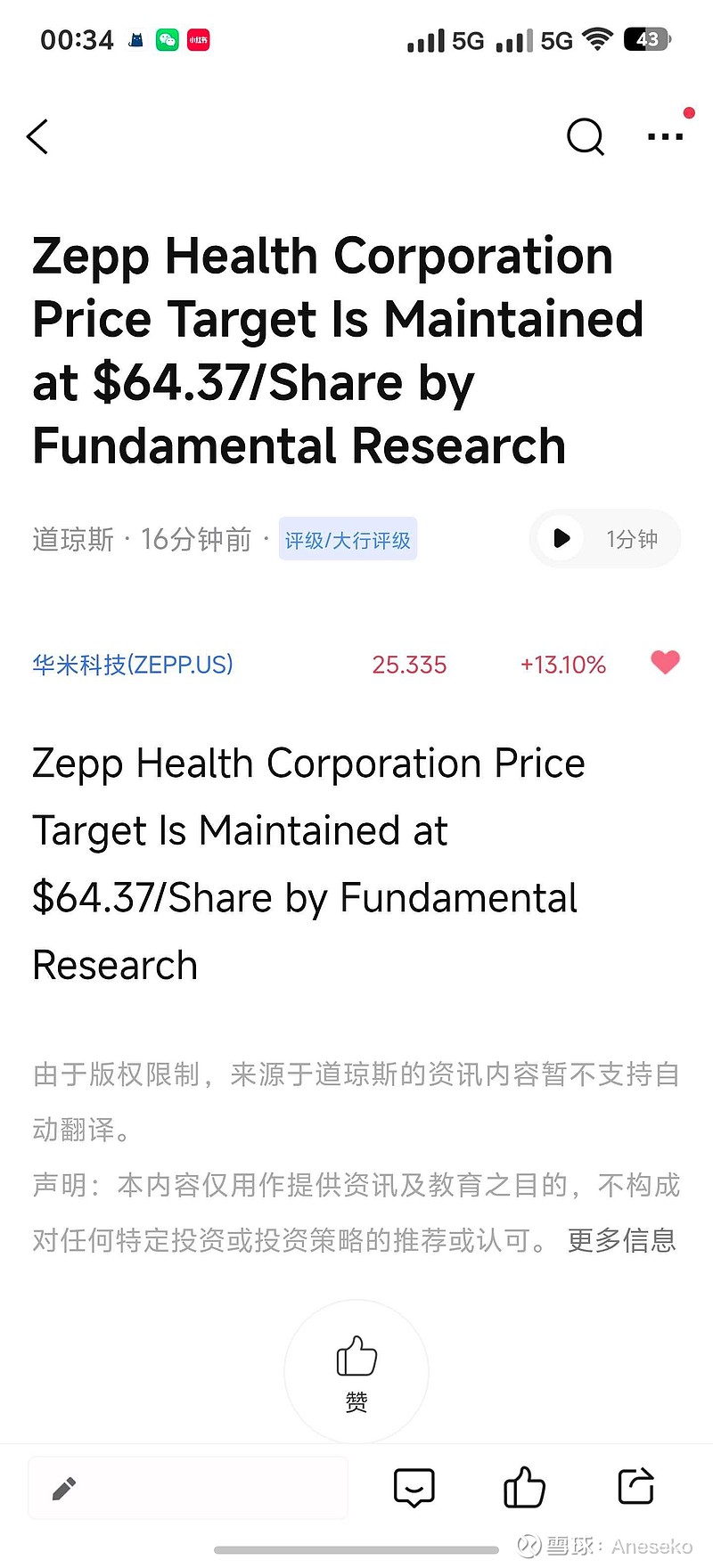The width and height of the screenshot is (713, 1568).
Task: Share this article
Action: click(636, 1486)
